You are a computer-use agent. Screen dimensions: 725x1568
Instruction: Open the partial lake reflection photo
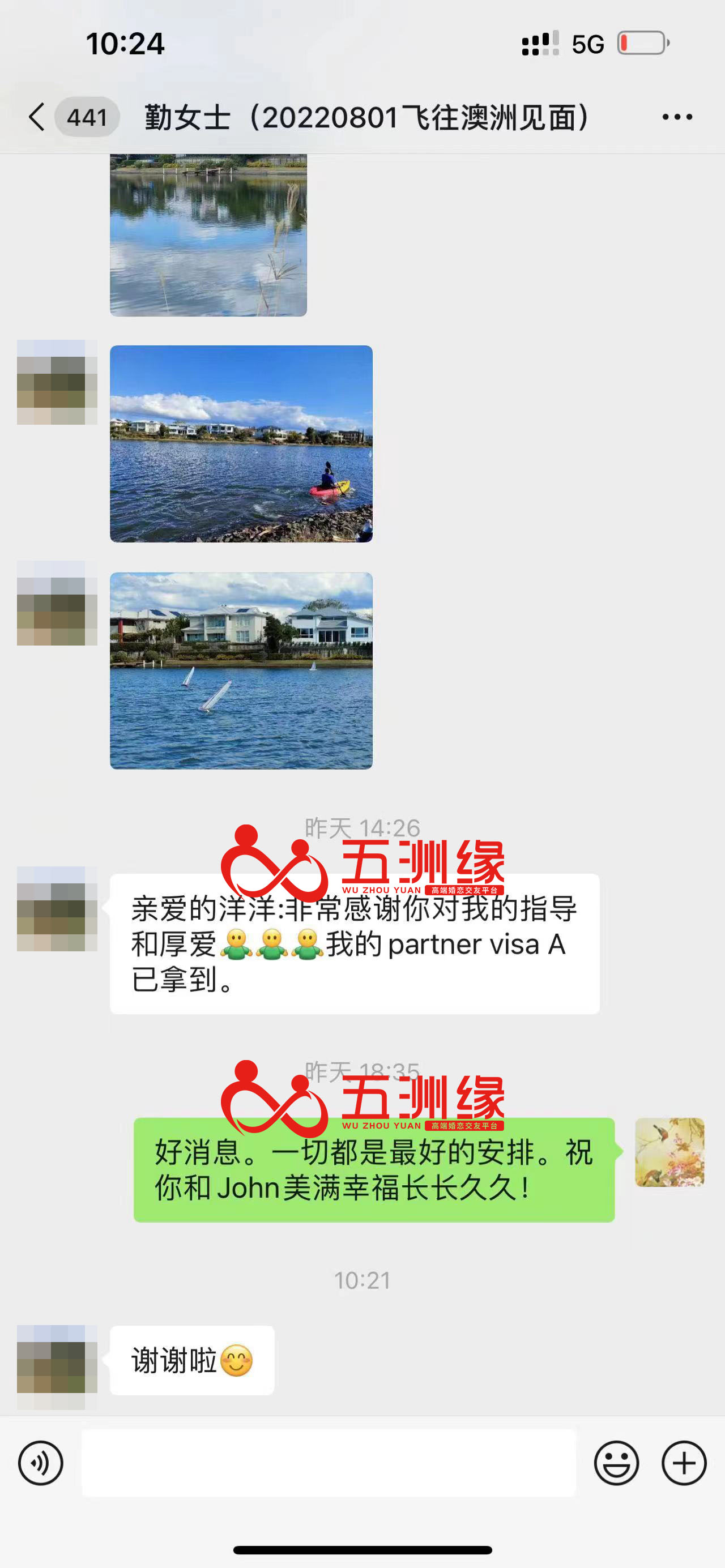tap(208, 235)
